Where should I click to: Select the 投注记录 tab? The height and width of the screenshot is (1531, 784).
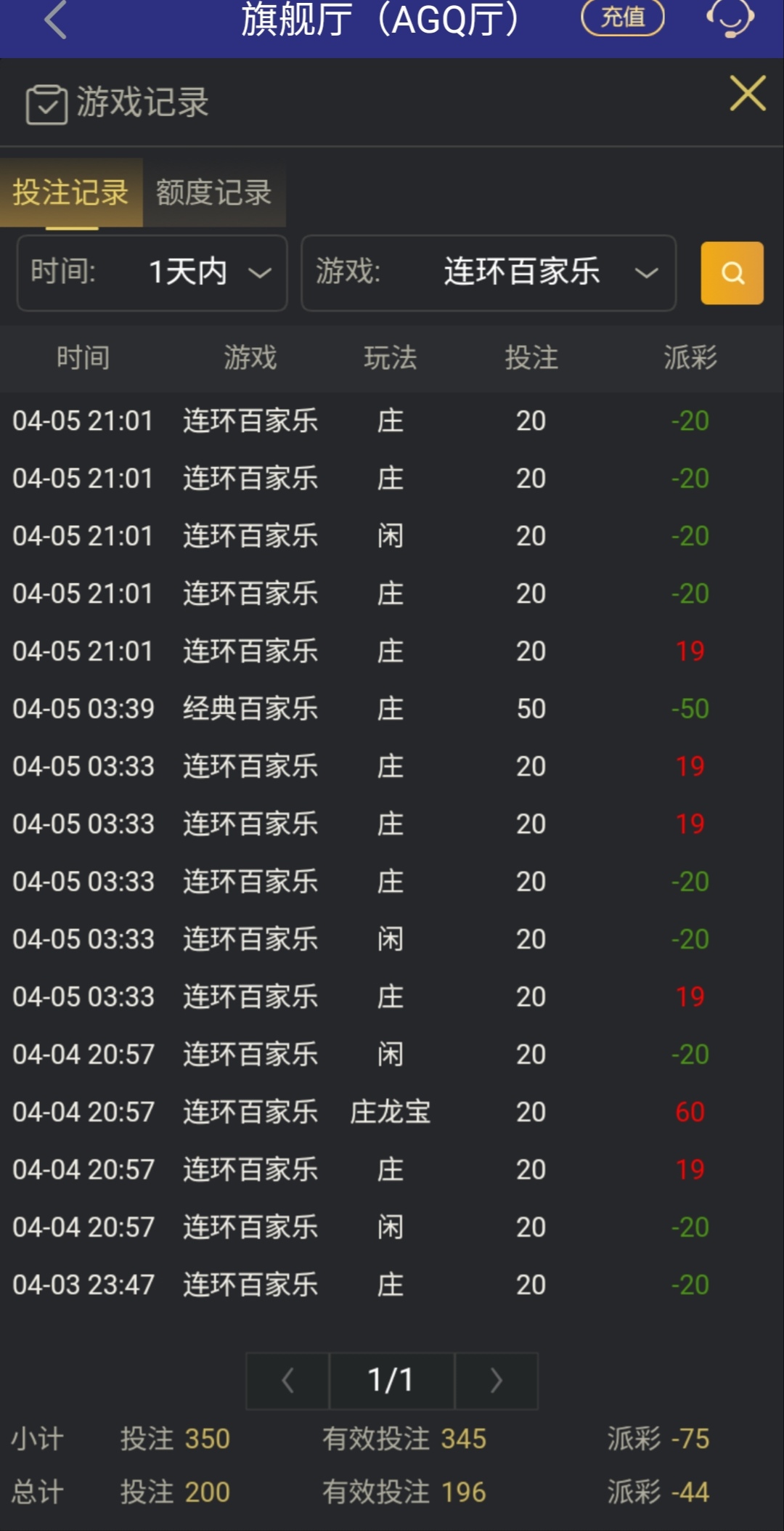(70, 192)
